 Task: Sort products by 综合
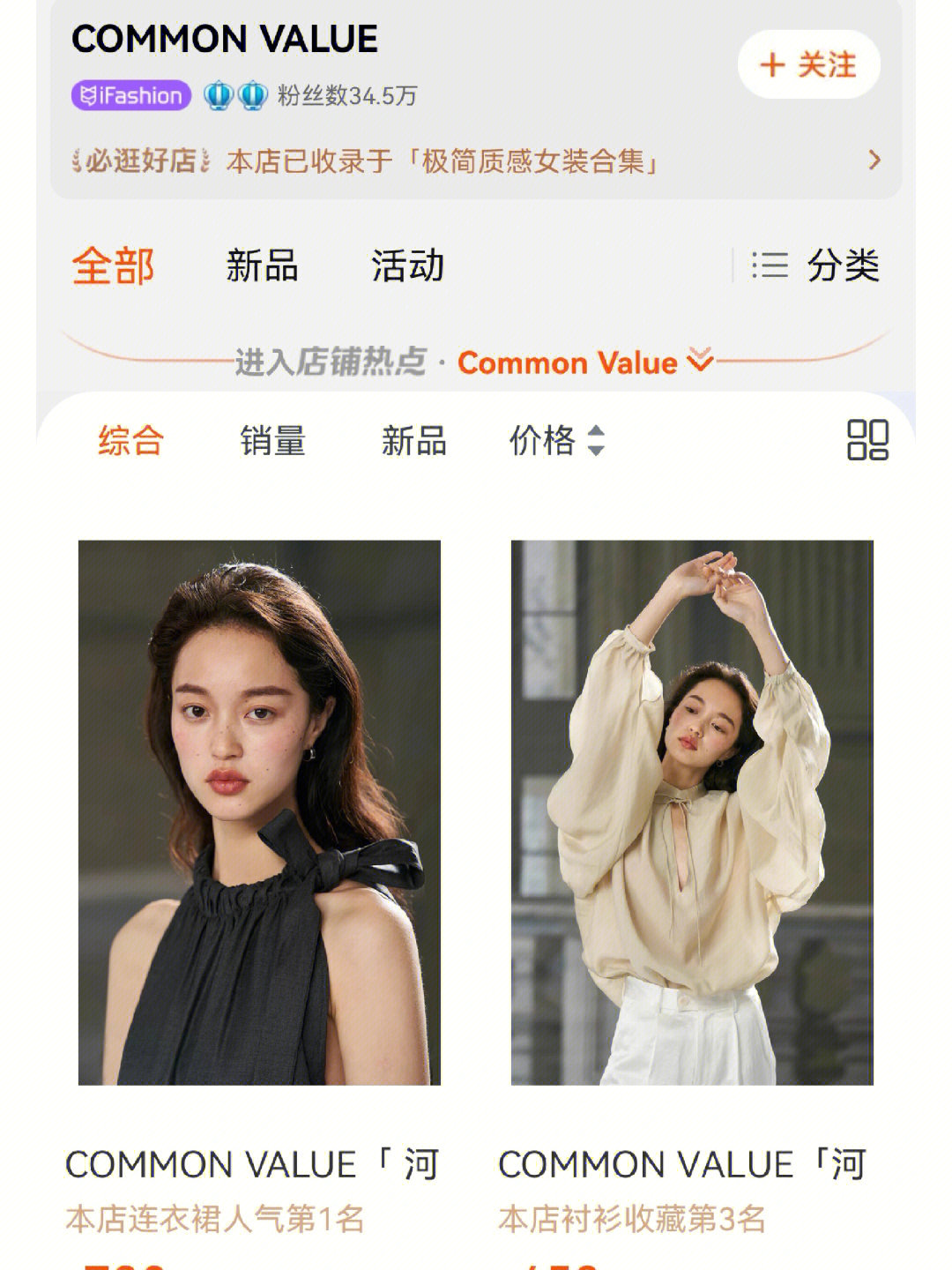tap(130, 440)
